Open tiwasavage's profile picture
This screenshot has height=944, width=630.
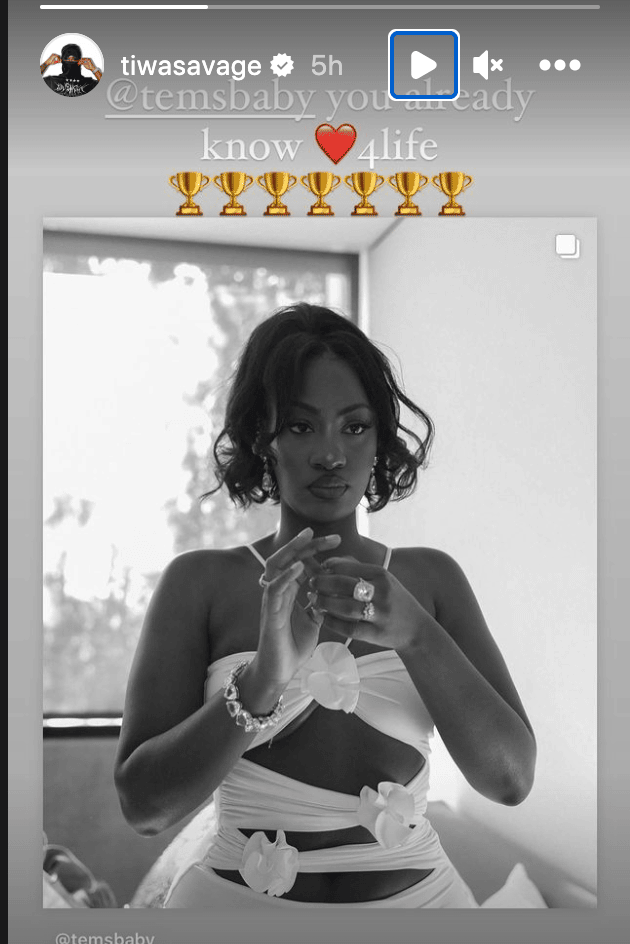point(72,65)
